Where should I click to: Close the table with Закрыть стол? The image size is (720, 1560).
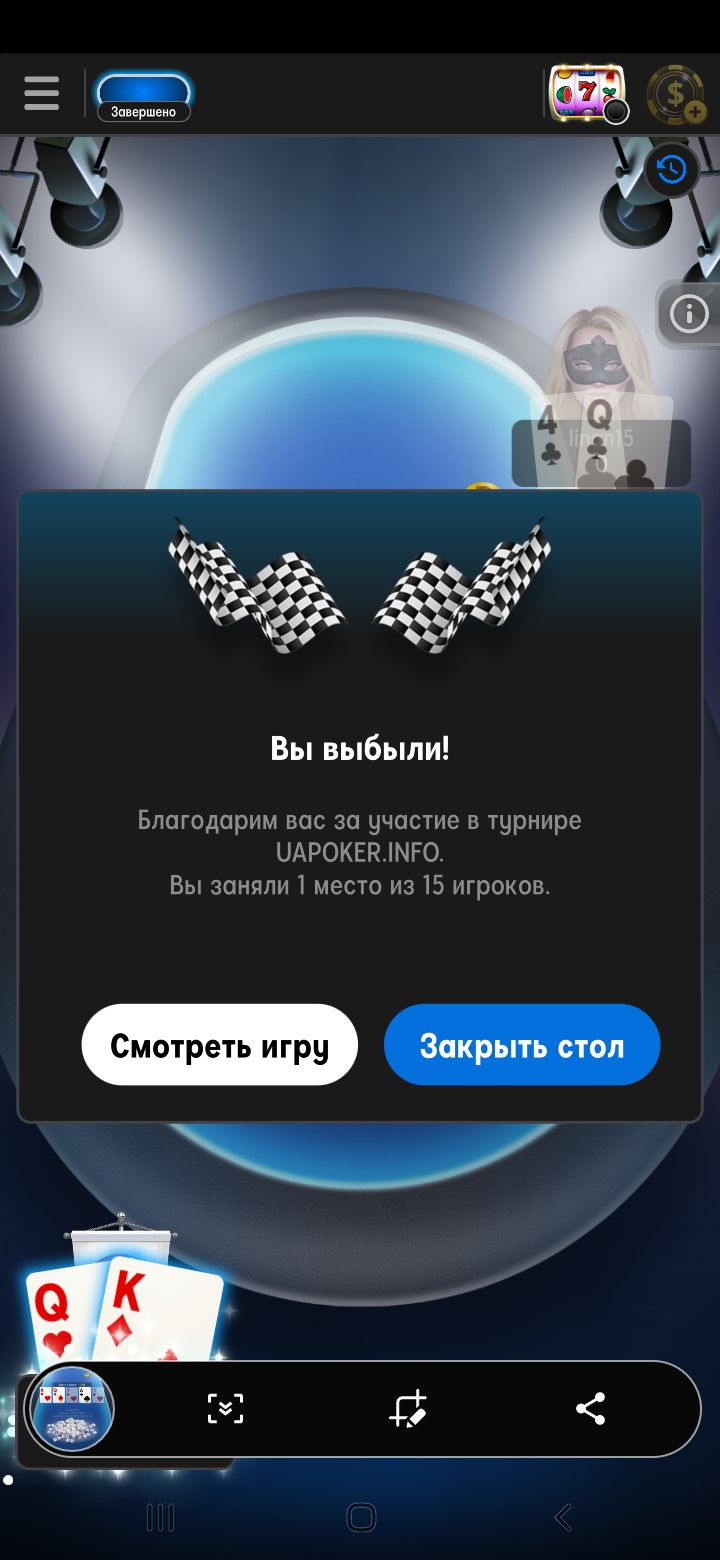521,1045
